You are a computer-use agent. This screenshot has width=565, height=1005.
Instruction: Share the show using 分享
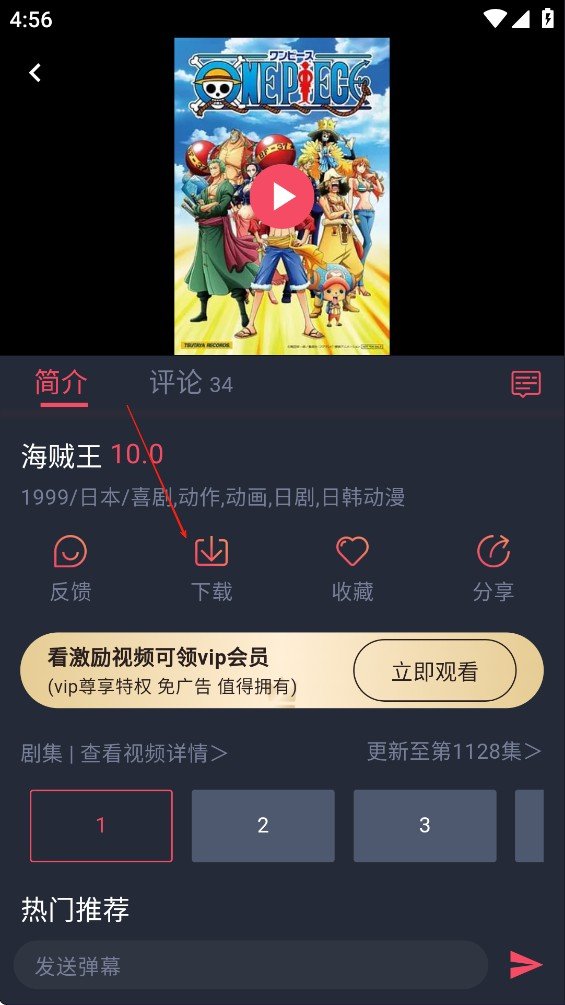tap(493, 569)
